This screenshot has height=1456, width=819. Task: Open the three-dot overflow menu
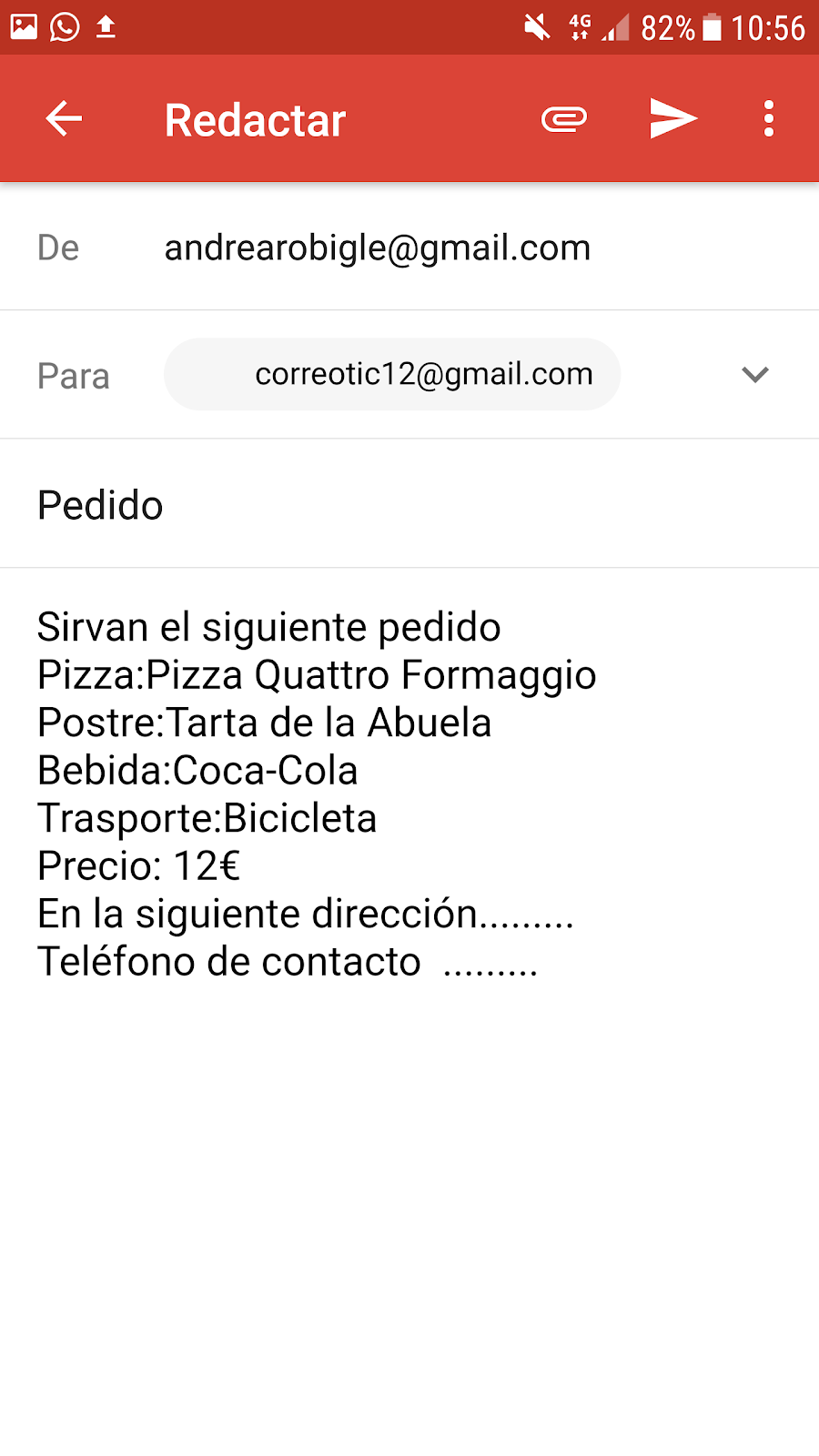click(x=769, y=119)
